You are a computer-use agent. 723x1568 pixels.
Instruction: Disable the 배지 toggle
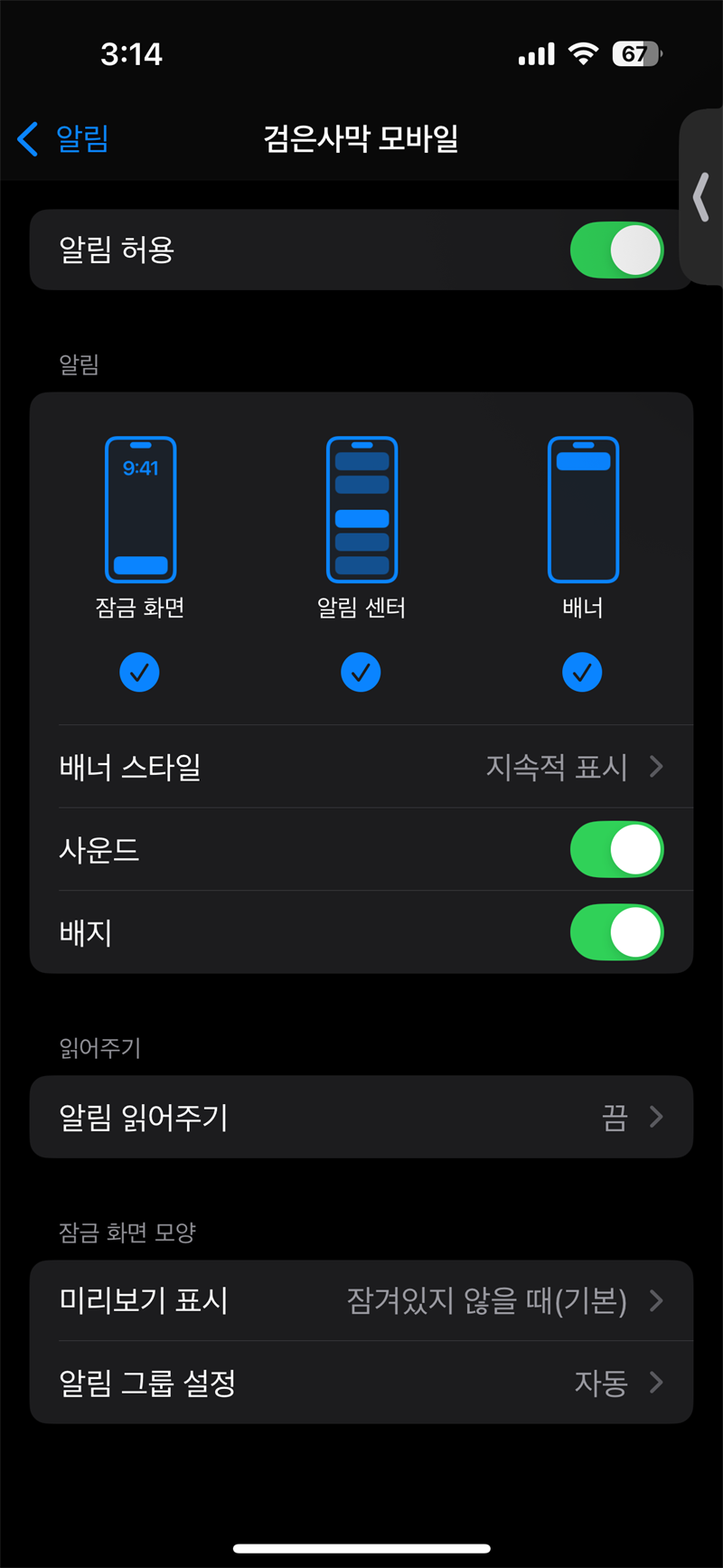[616, 933]
